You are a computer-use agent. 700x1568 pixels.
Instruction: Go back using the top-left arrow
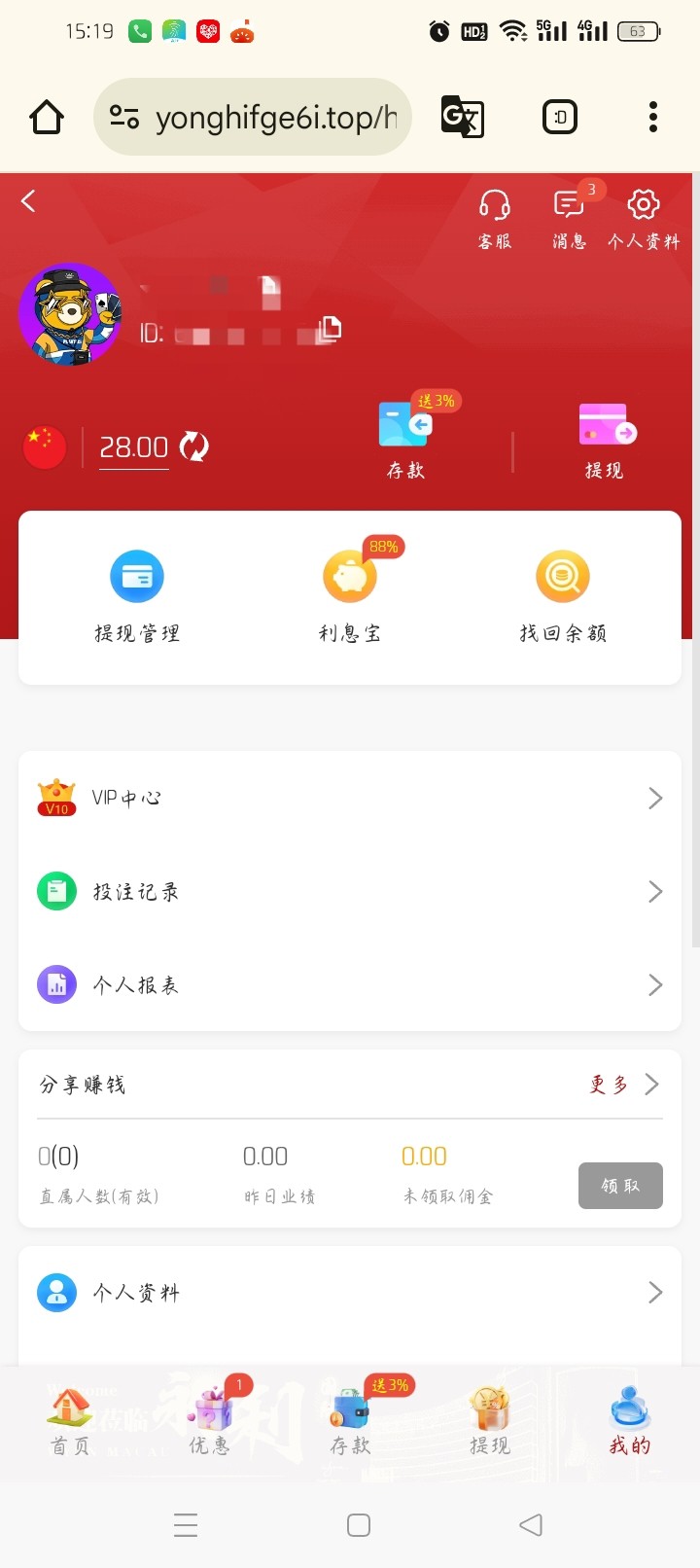[x=28, y=201]
